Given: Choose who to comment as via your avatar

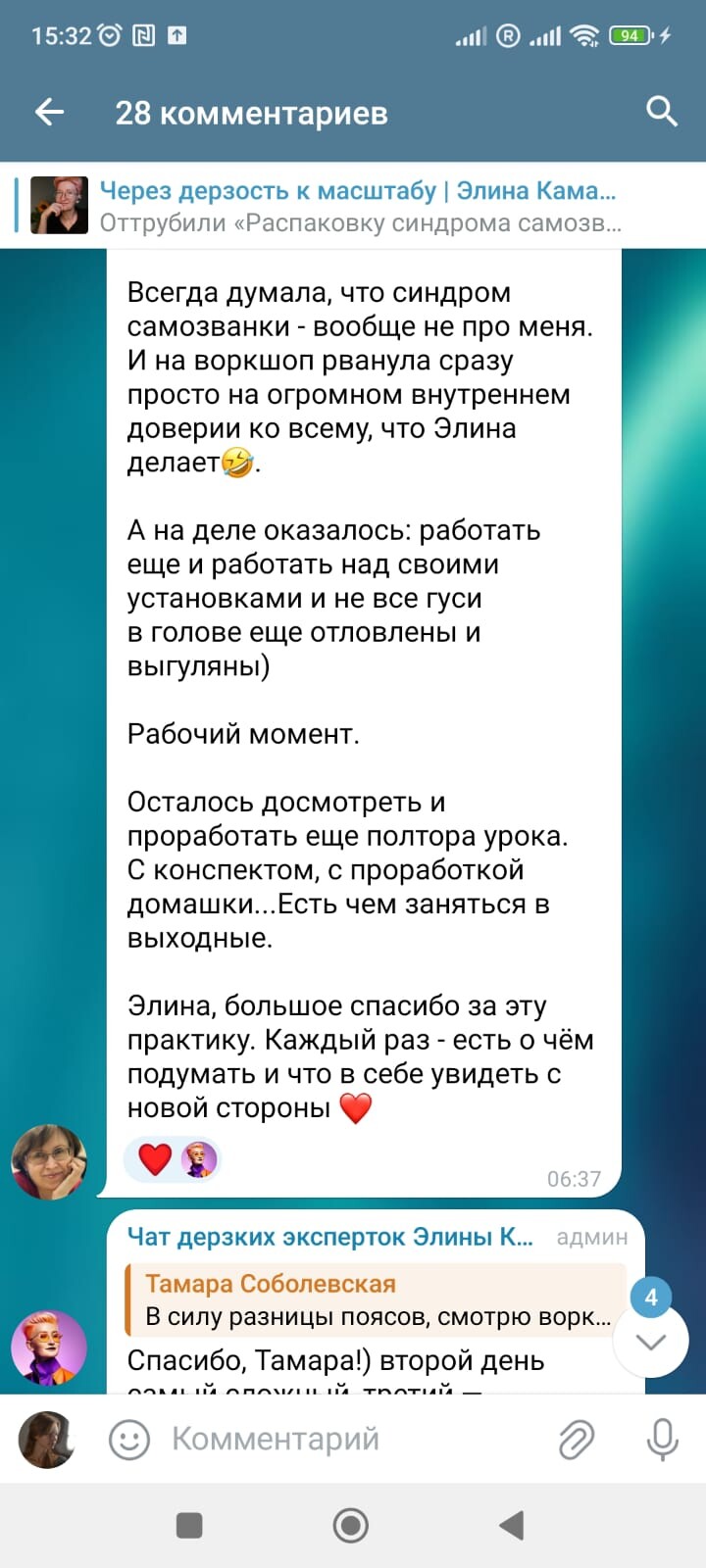Looking at the screenshot, I should 46,1440.
